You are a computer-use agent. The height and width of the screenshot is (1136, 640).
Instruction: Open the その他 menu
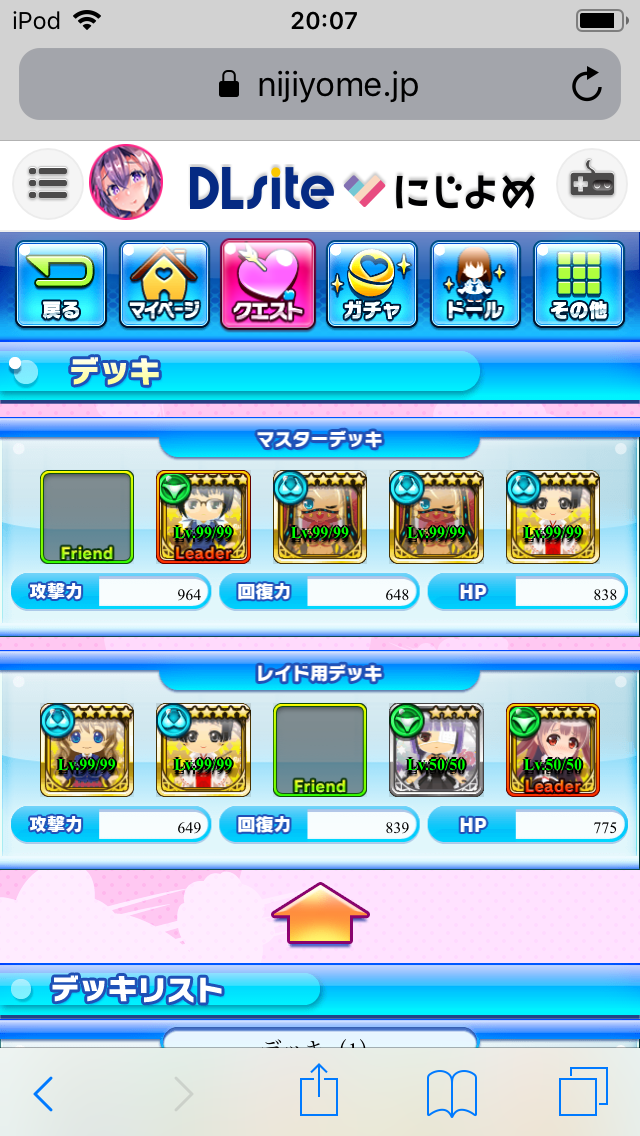point(579,284)
